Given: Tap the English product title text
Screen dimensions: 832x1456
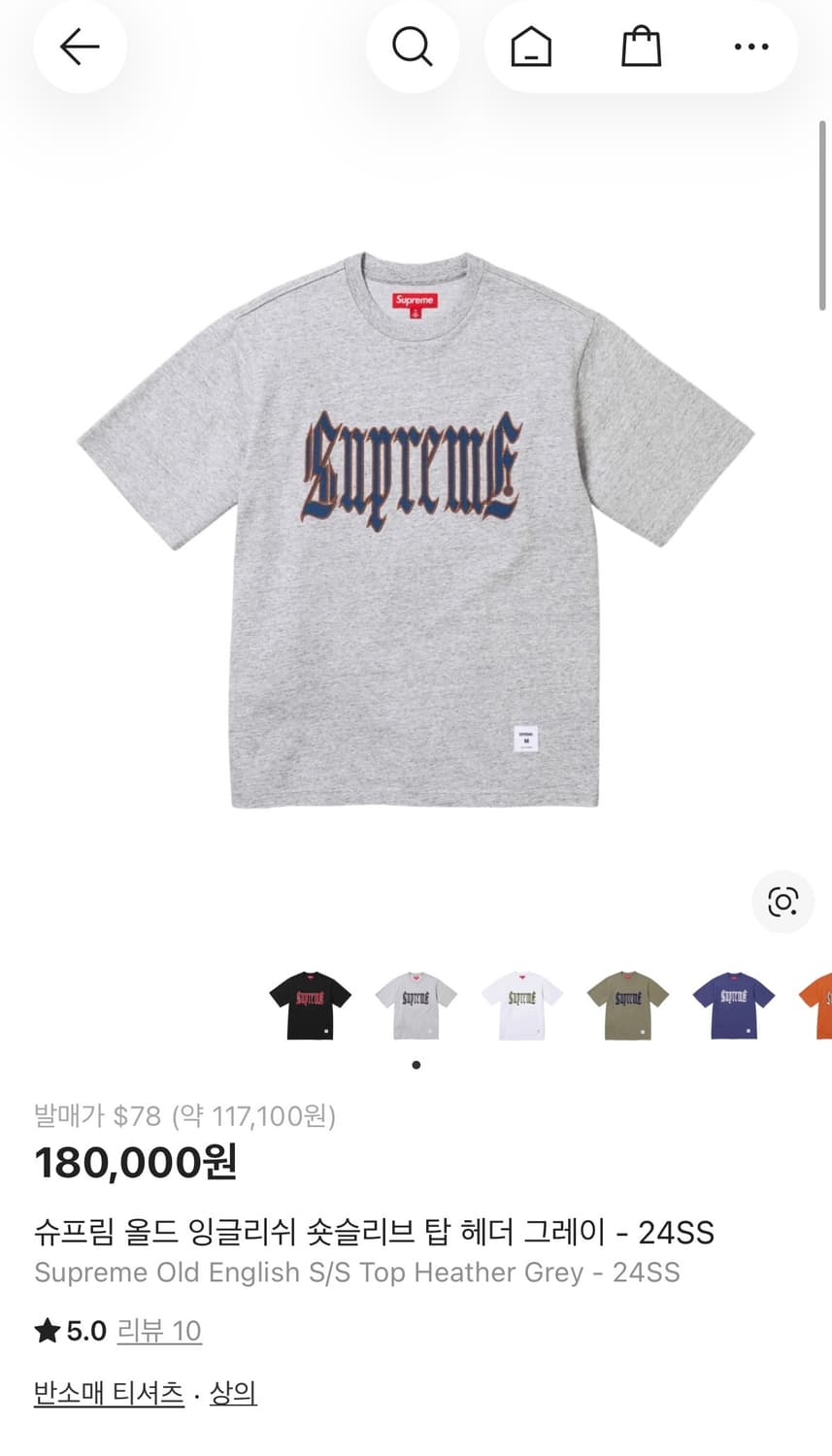Looking at the screenshot, I should click(x=358, y=1272).
